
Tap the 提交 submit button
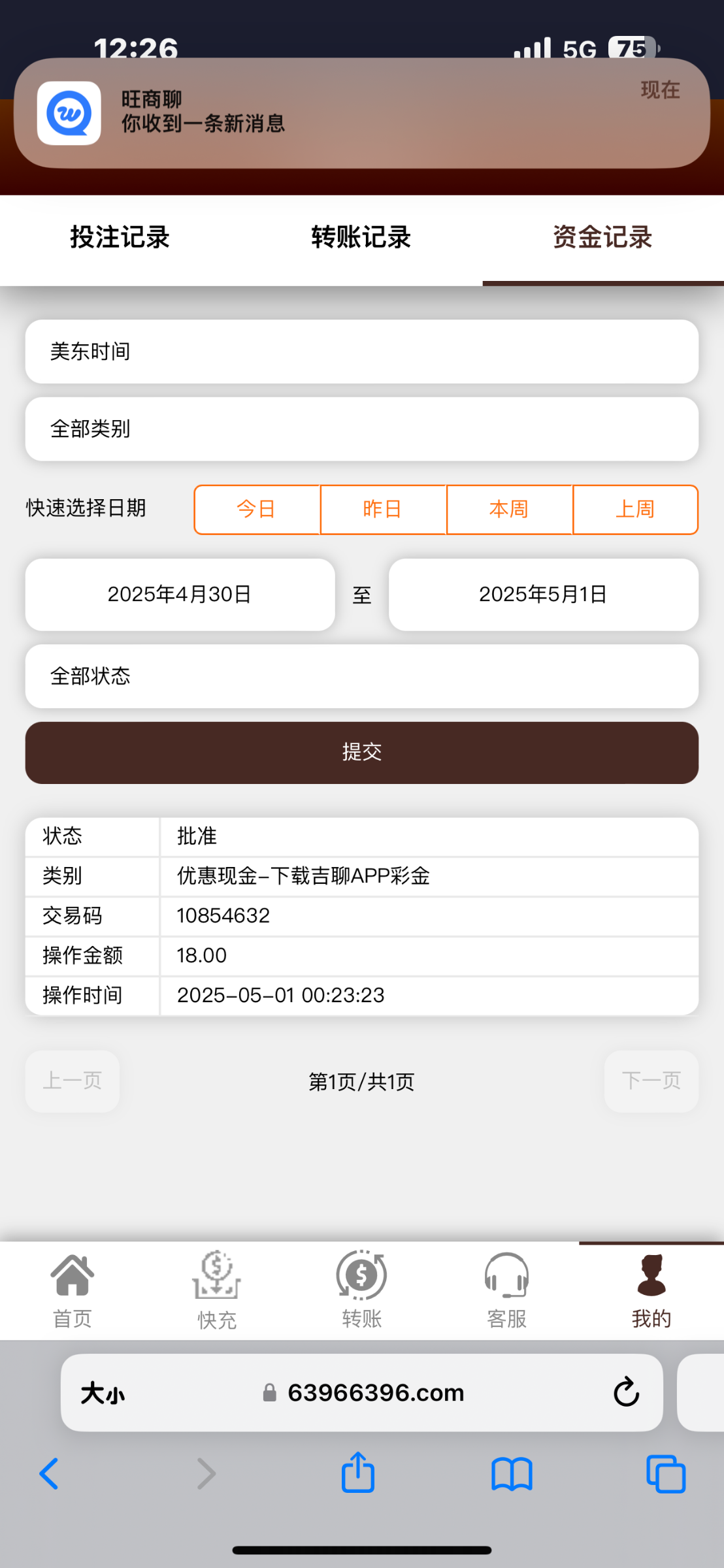pos(361,753)
